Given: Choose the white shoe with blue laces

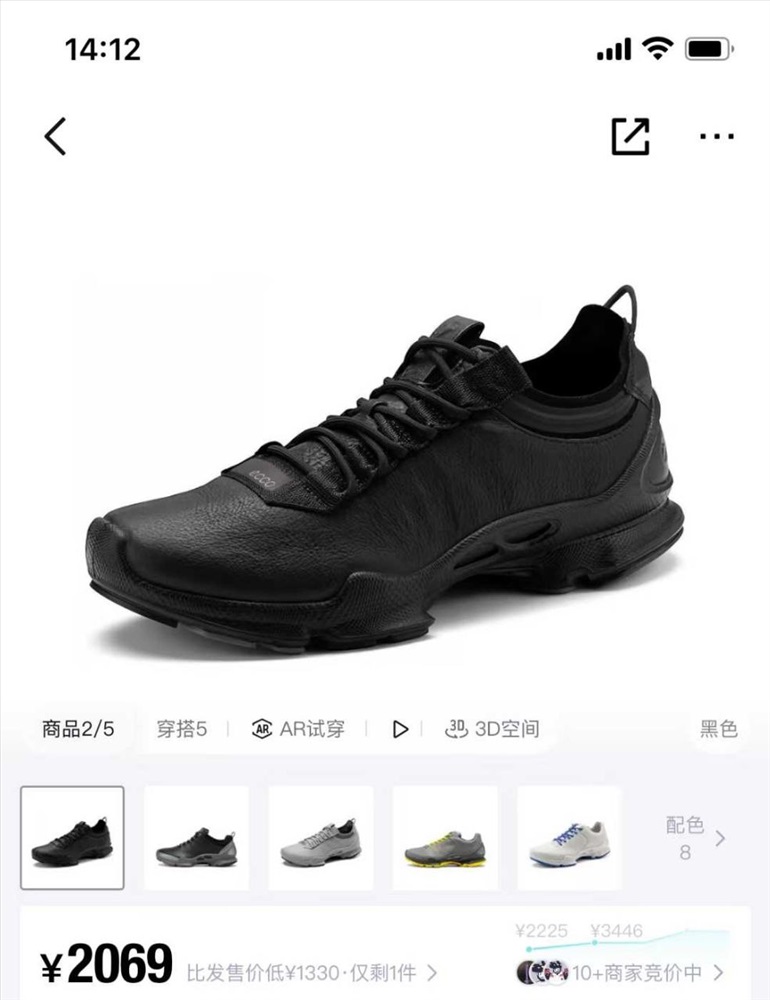Looking at the screenshot, I should tap(568, 838).
